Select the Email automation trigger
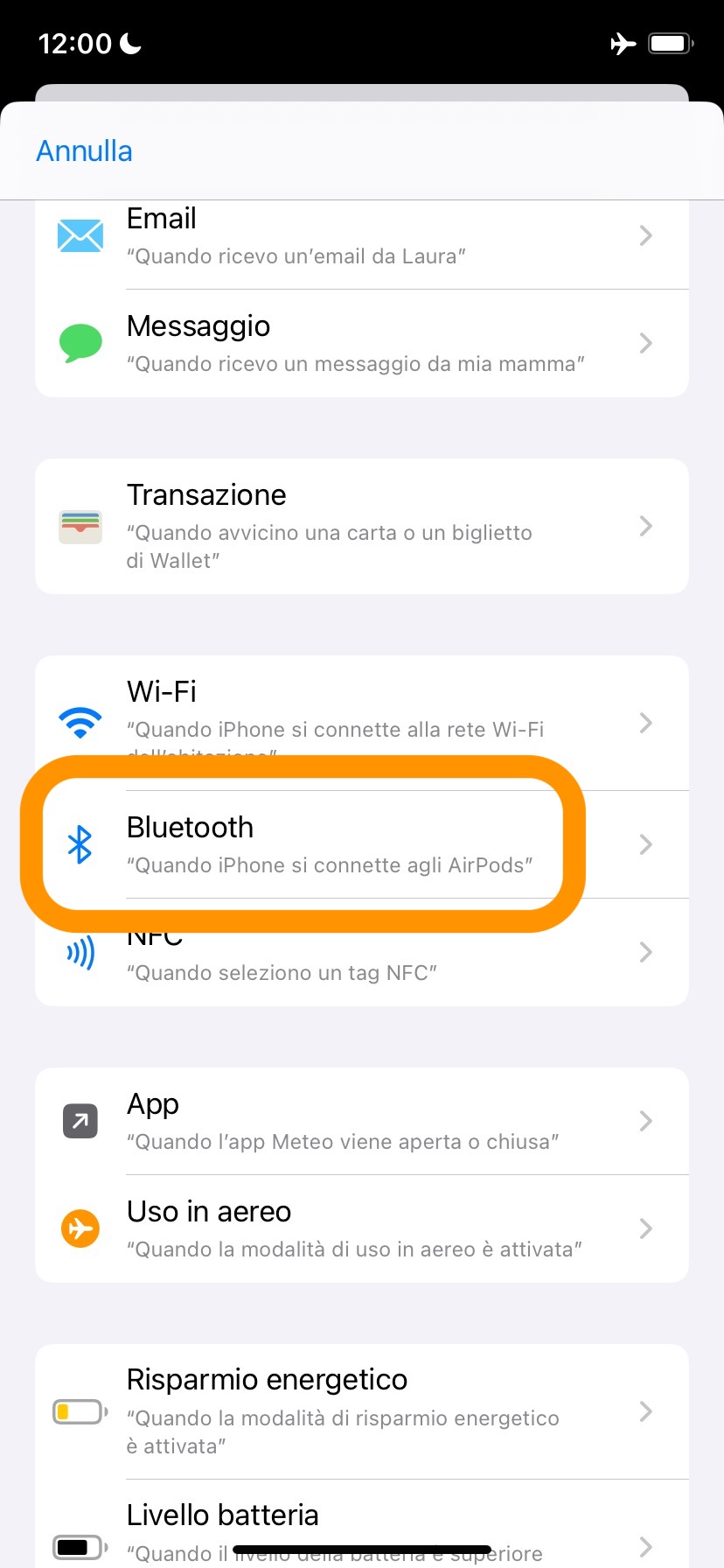Screen dimensions: 724x1568 point(361,236)
